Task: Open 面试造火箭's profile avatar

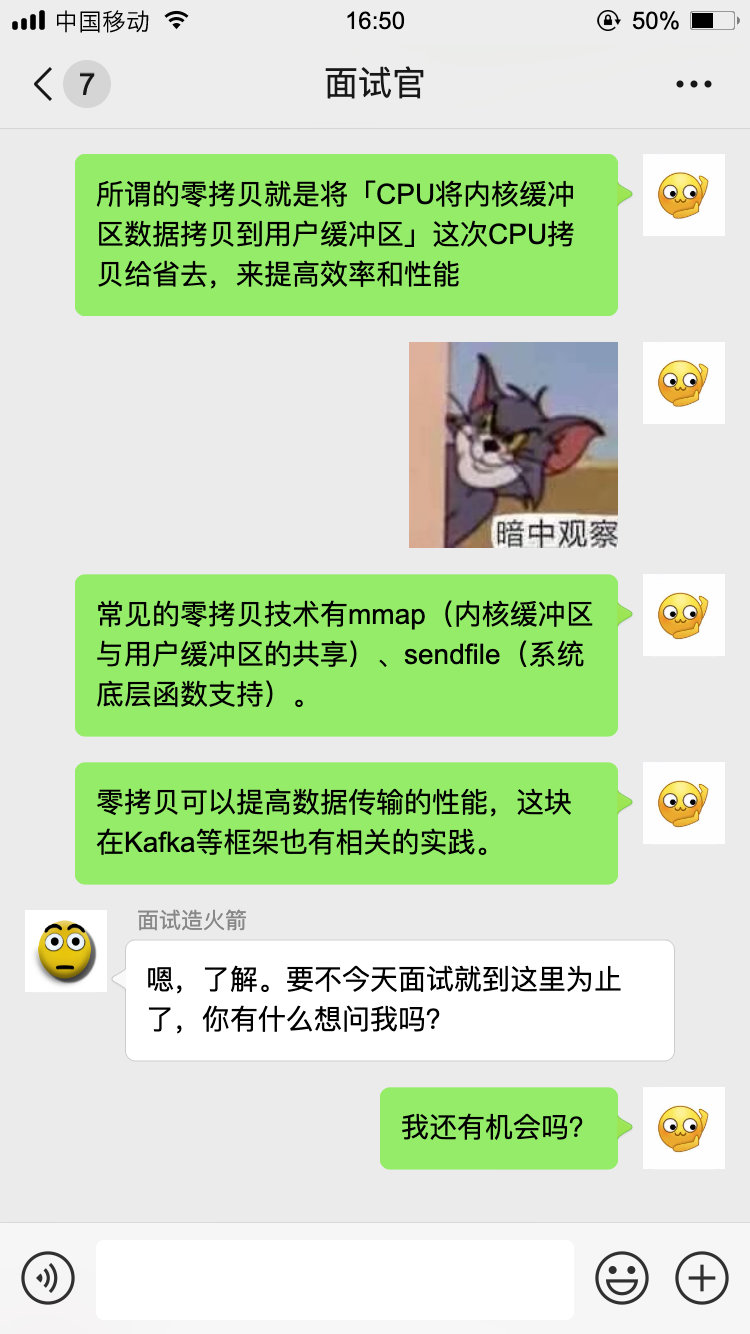Action: [x=66, y=951]
